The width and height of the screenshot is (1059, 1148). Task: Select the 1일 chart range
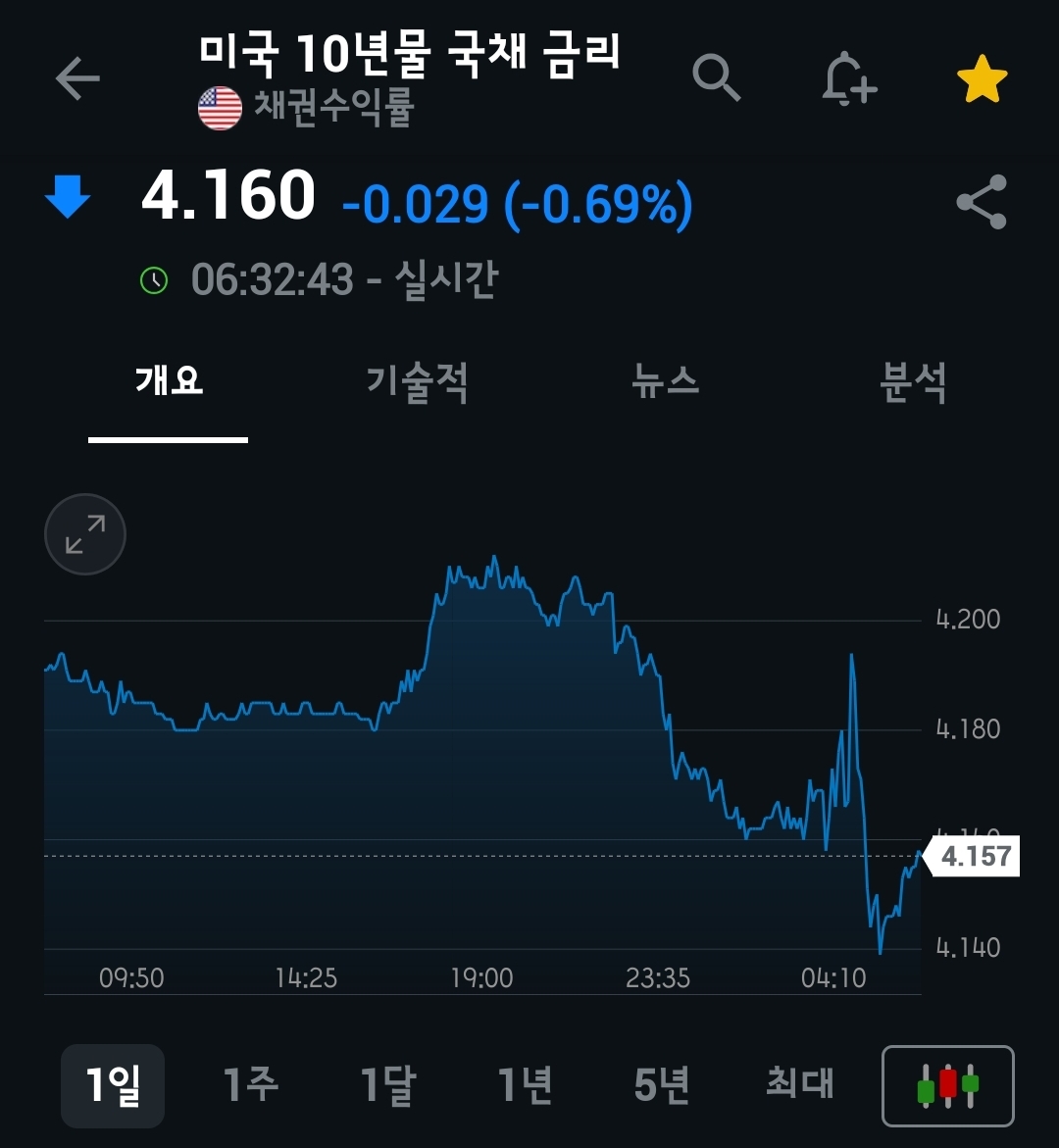pos(113,1085)
